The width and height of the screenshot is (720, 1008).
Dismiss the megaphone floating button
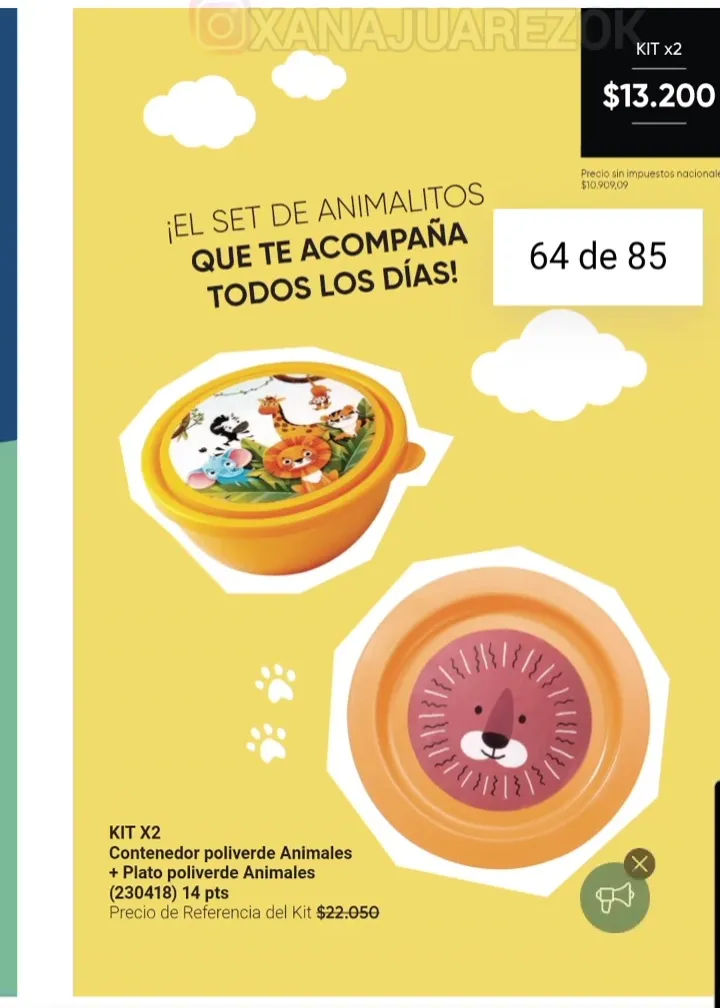639,863
